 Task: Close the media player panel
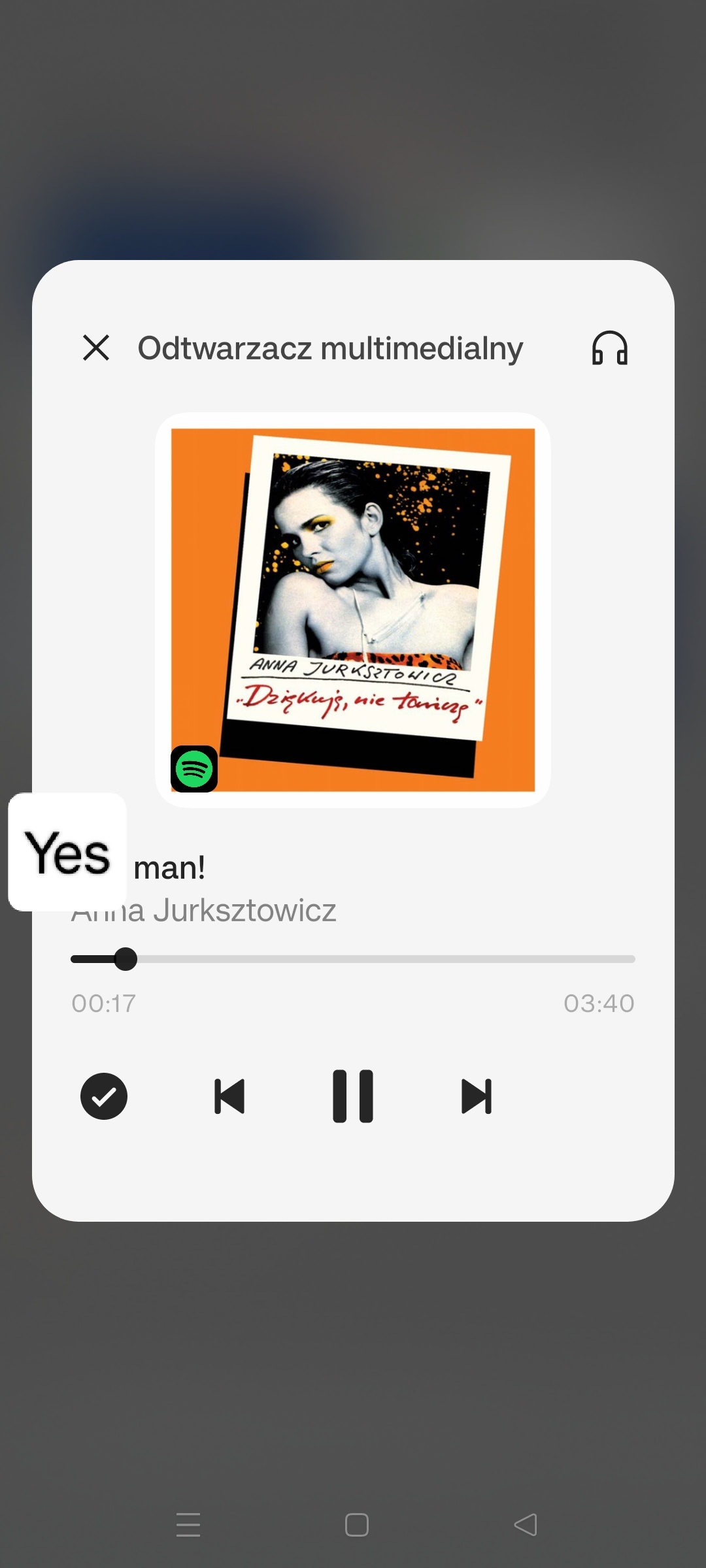click(x=96, y=348)
